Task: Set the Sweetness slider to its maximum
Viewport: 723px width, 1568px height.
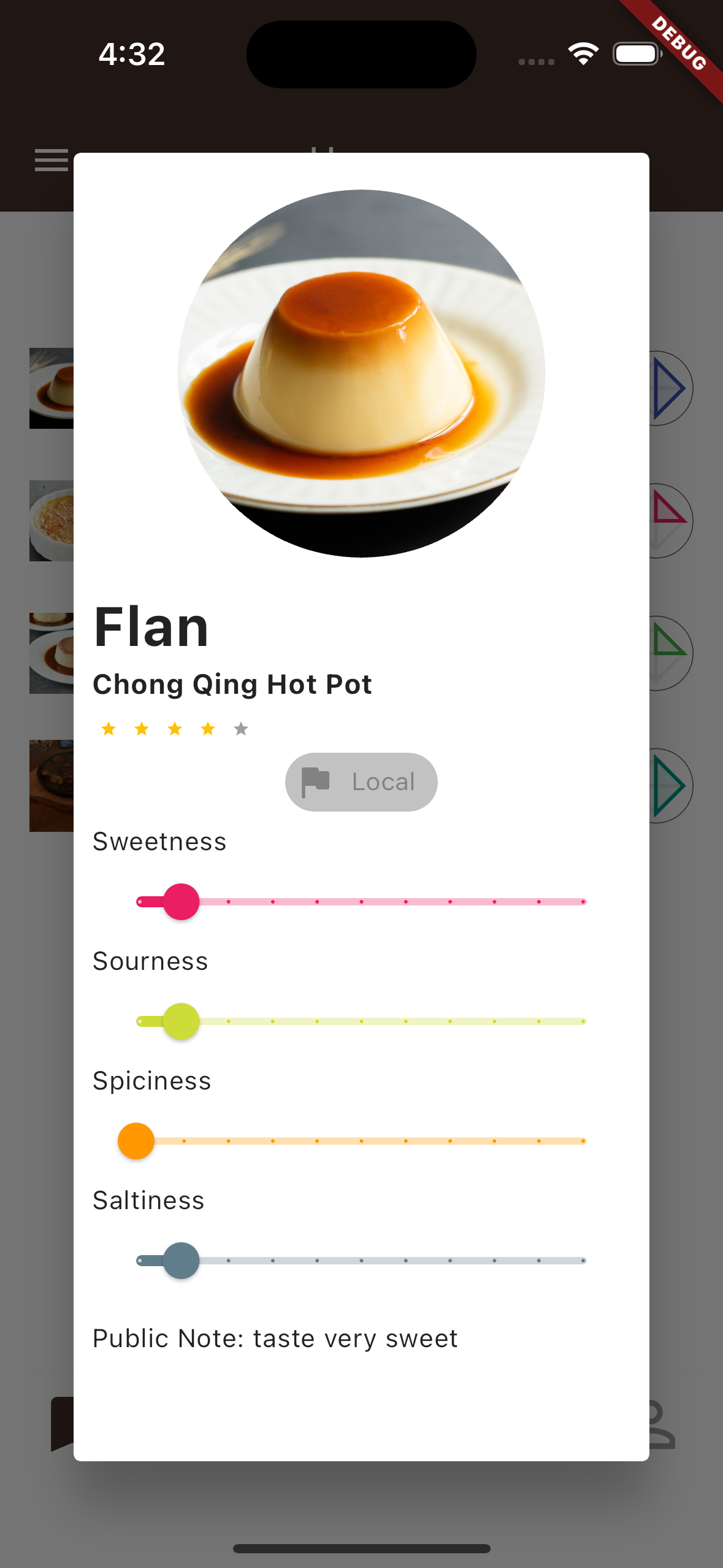Action: (x=583, y=902)
